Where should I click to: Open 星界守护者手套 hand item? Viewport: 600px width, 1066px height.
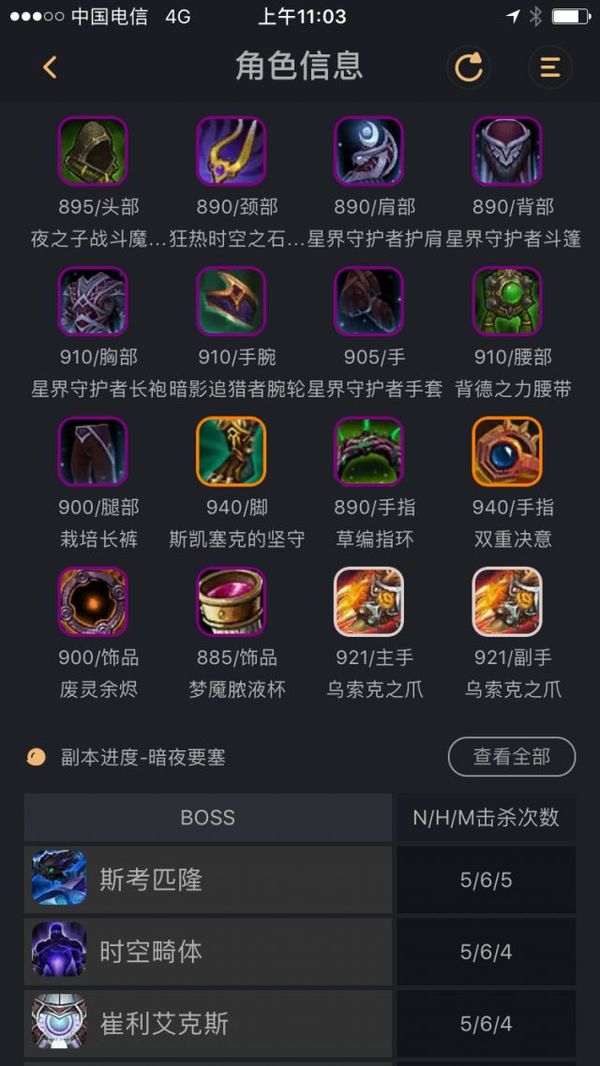coord(369,301)
